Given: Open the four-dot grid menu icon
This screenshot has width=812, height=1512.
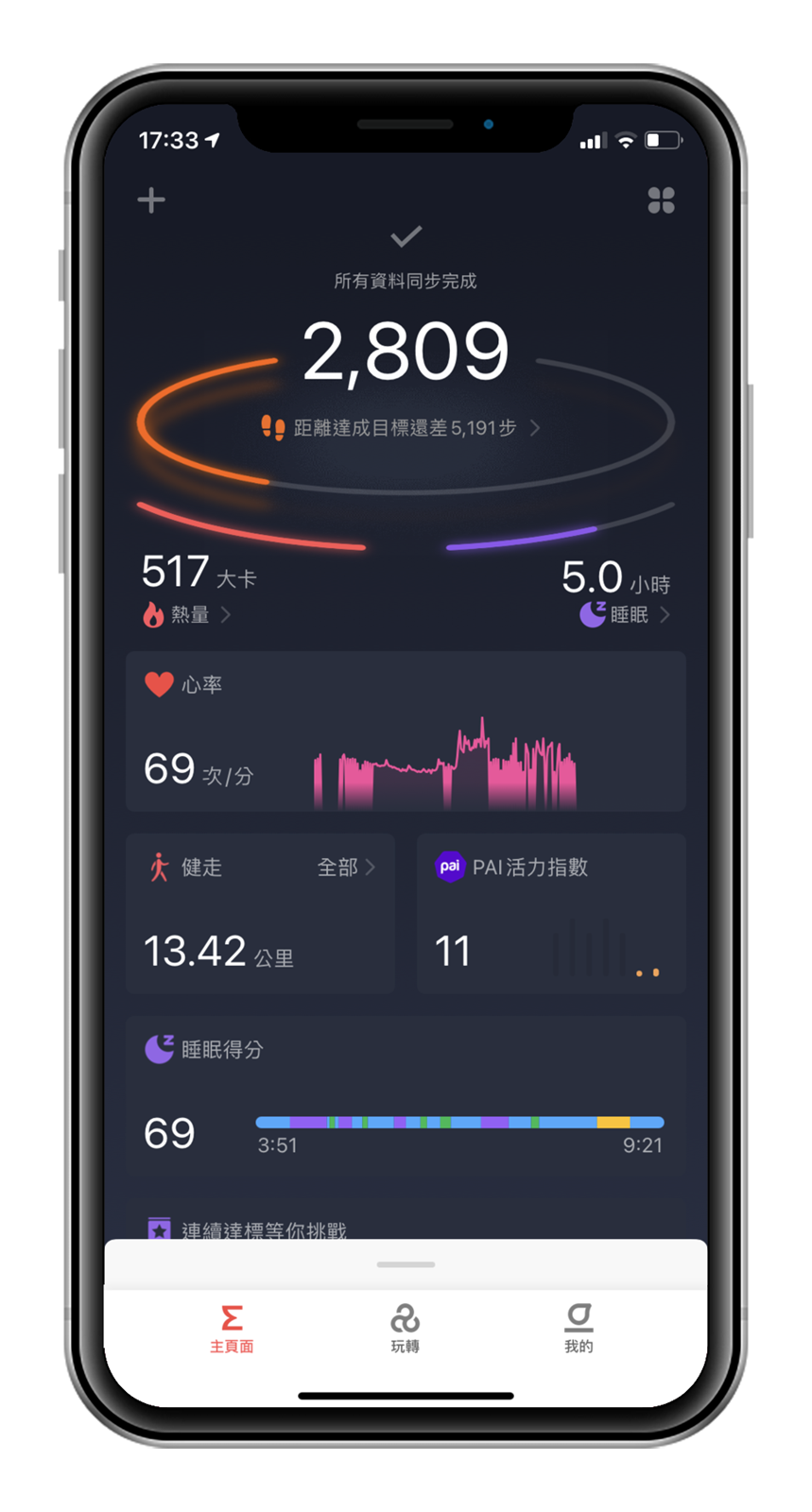Looking at the screenshot, I should coord(661,200).
